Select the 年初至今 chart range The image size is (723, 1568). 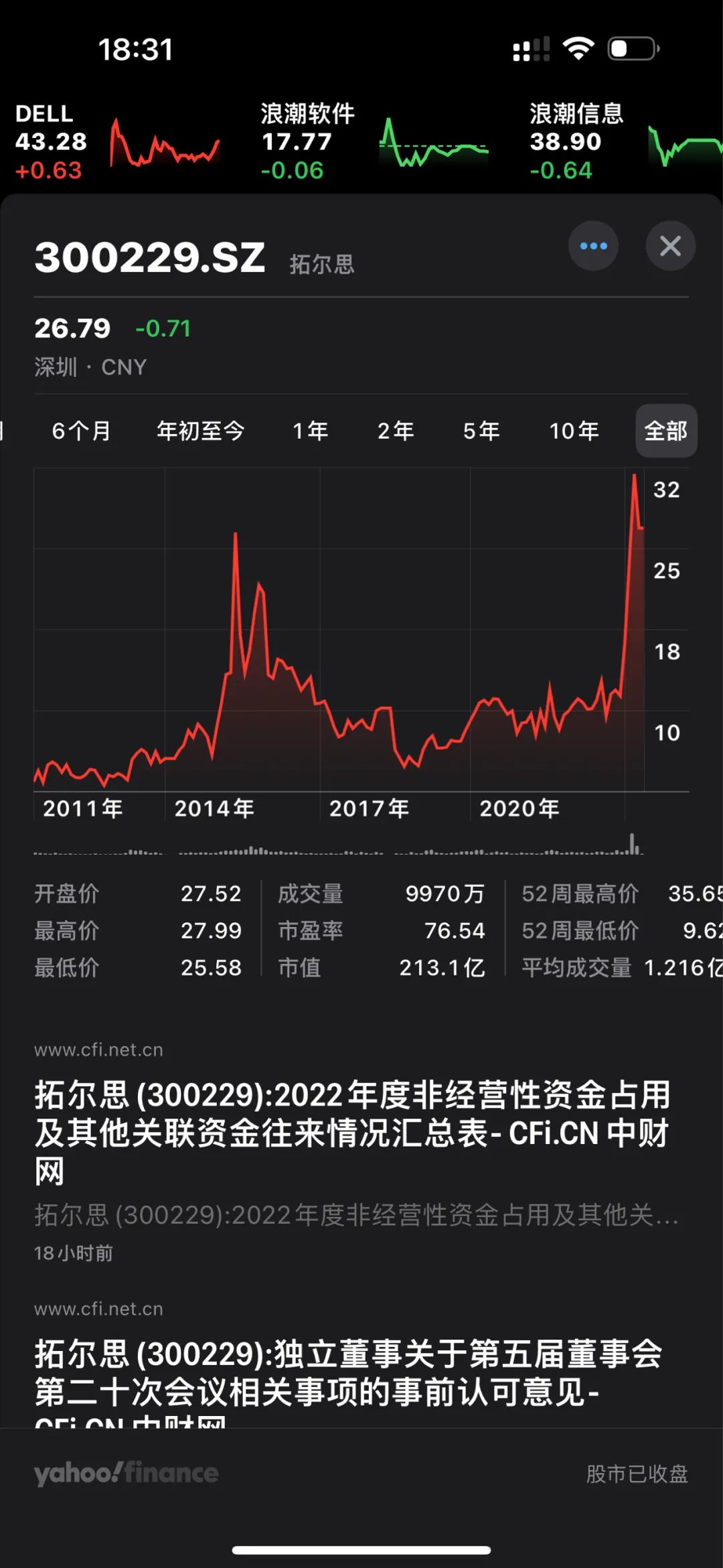200,431
